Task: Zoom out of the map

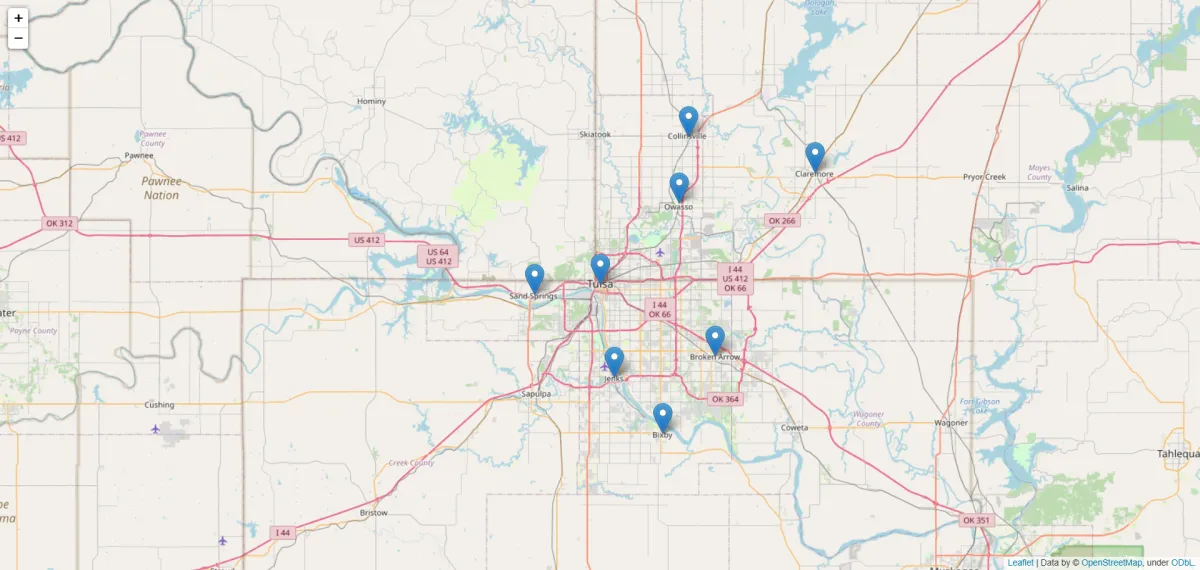Action: (x=18, y=39)
